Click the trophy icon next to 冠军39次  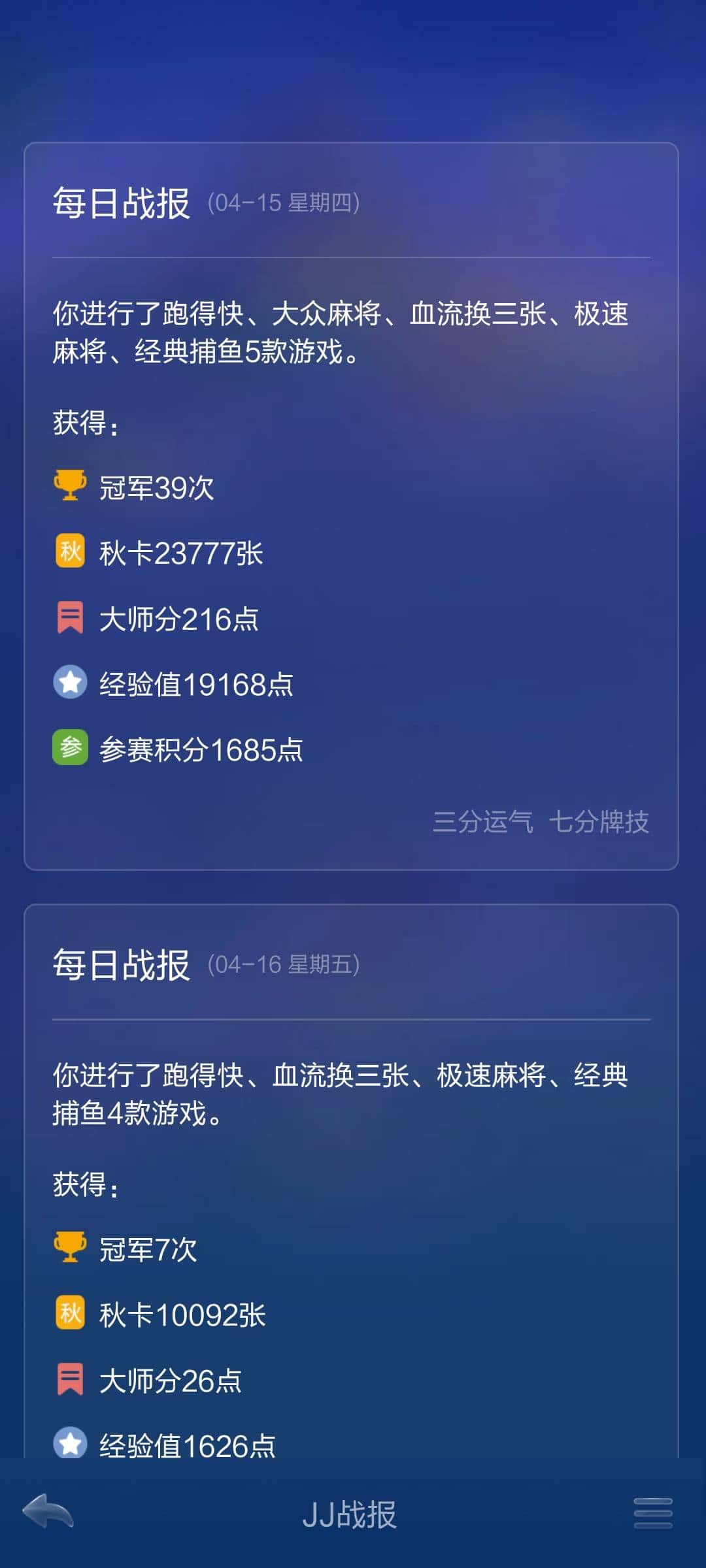tap(70, 486)
